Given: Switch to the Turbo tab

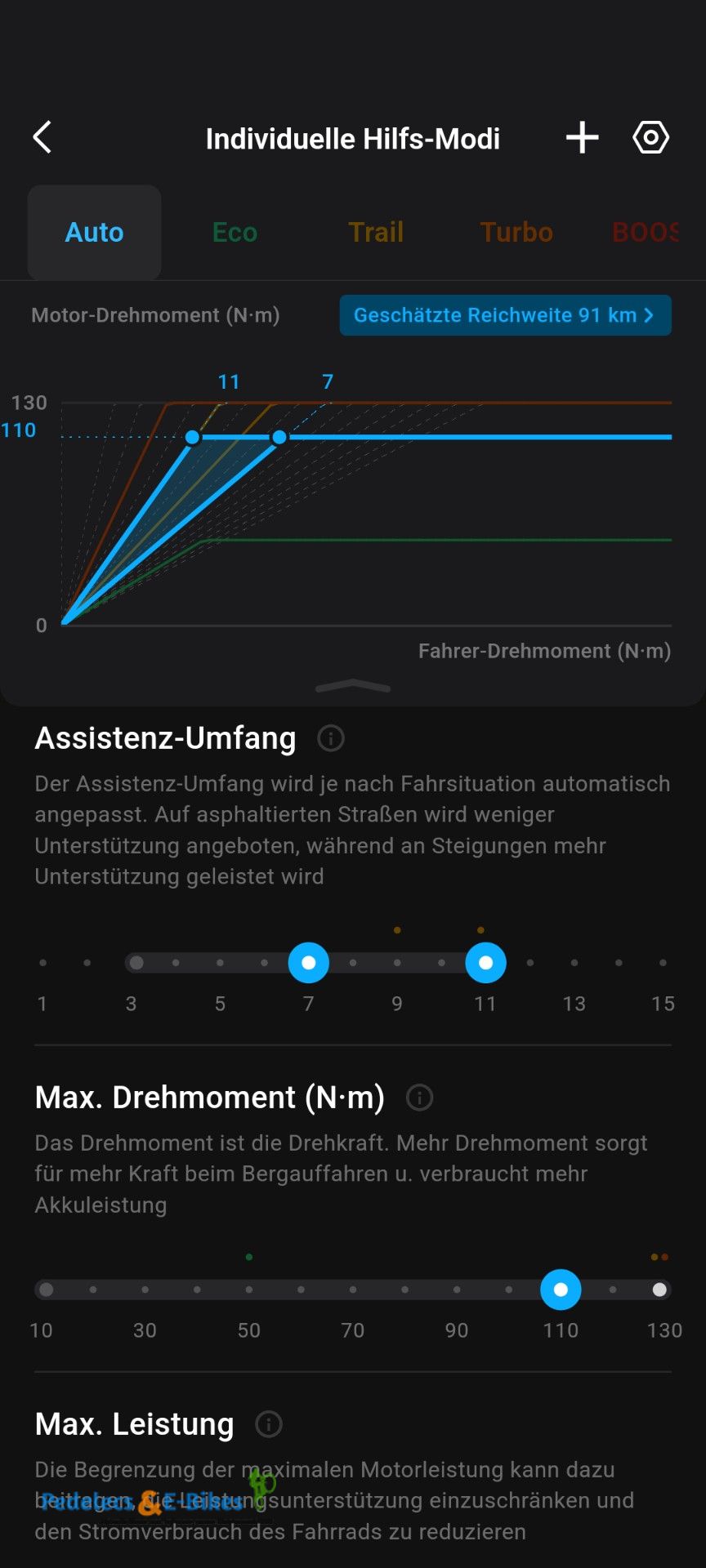Looking at the screenshot, I should (516, 232).
